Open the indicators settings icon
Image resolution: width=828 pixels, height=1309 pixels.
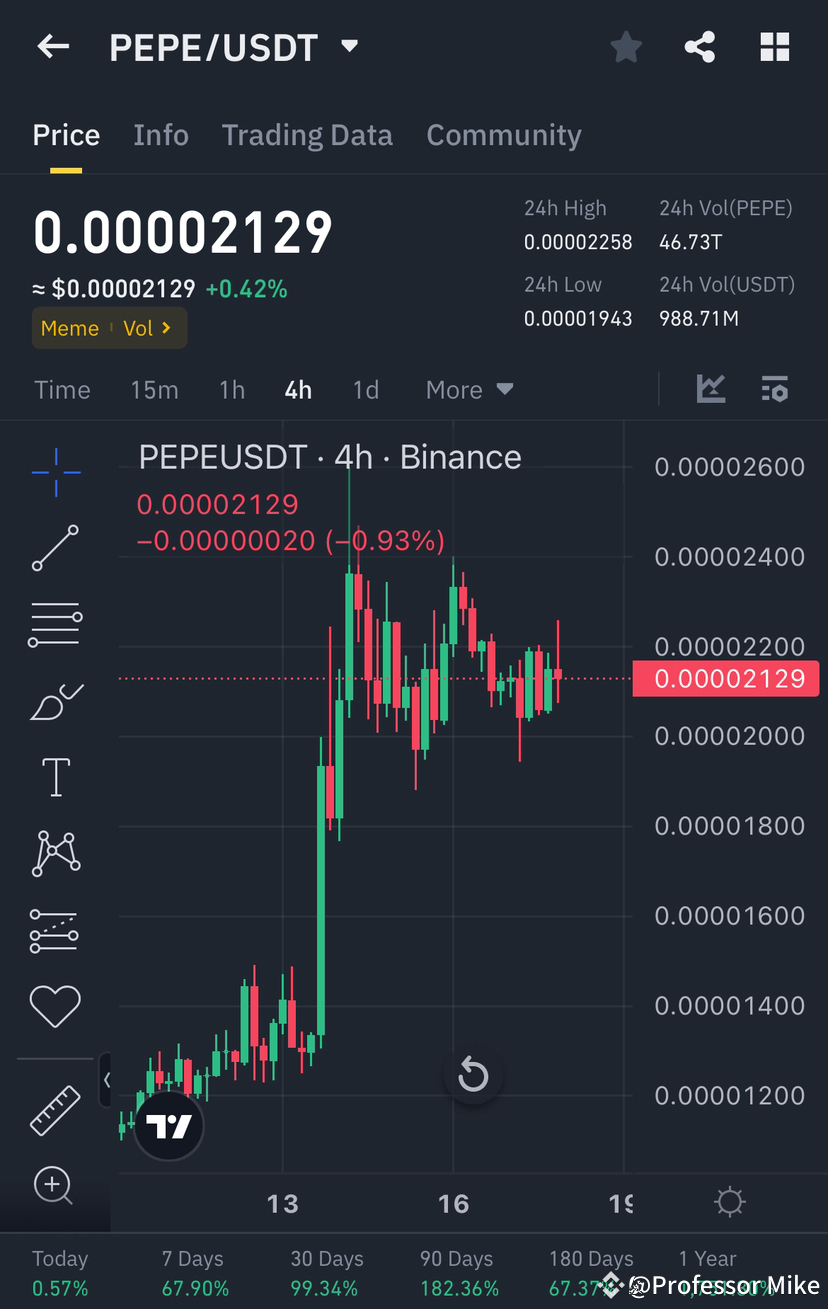tap(775, 389)
